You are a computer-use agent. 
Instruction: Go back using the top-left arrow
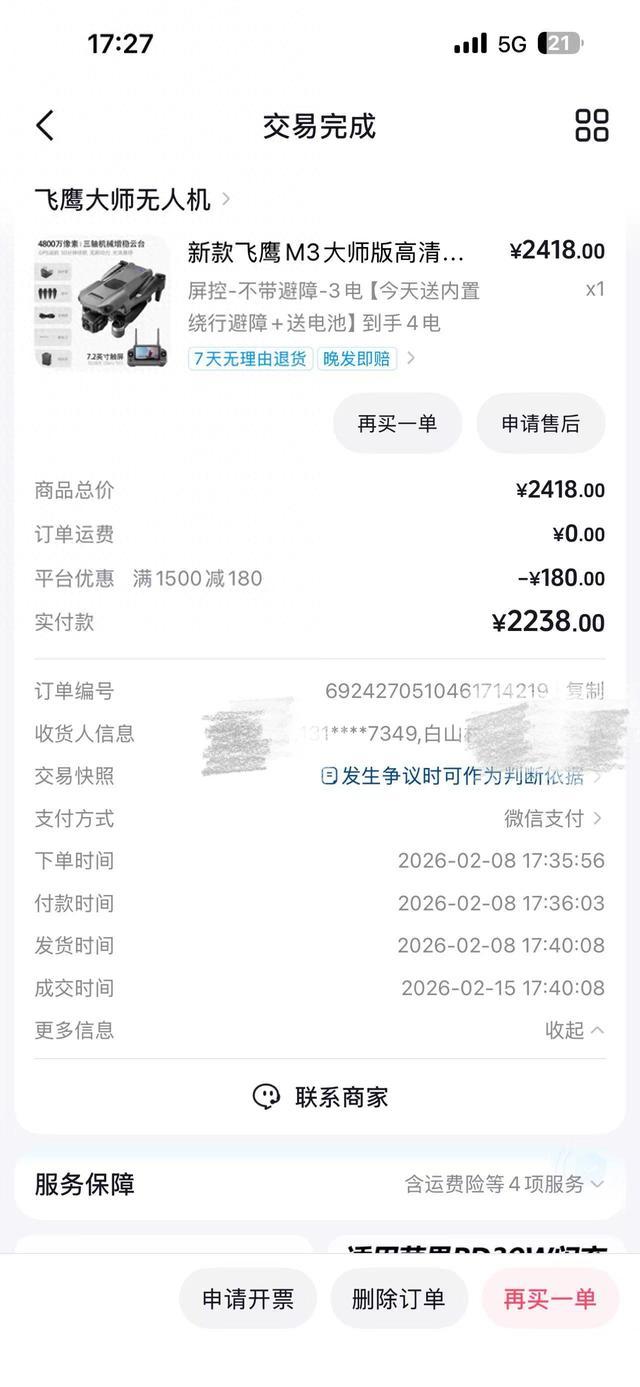click(x=45, y=126)
